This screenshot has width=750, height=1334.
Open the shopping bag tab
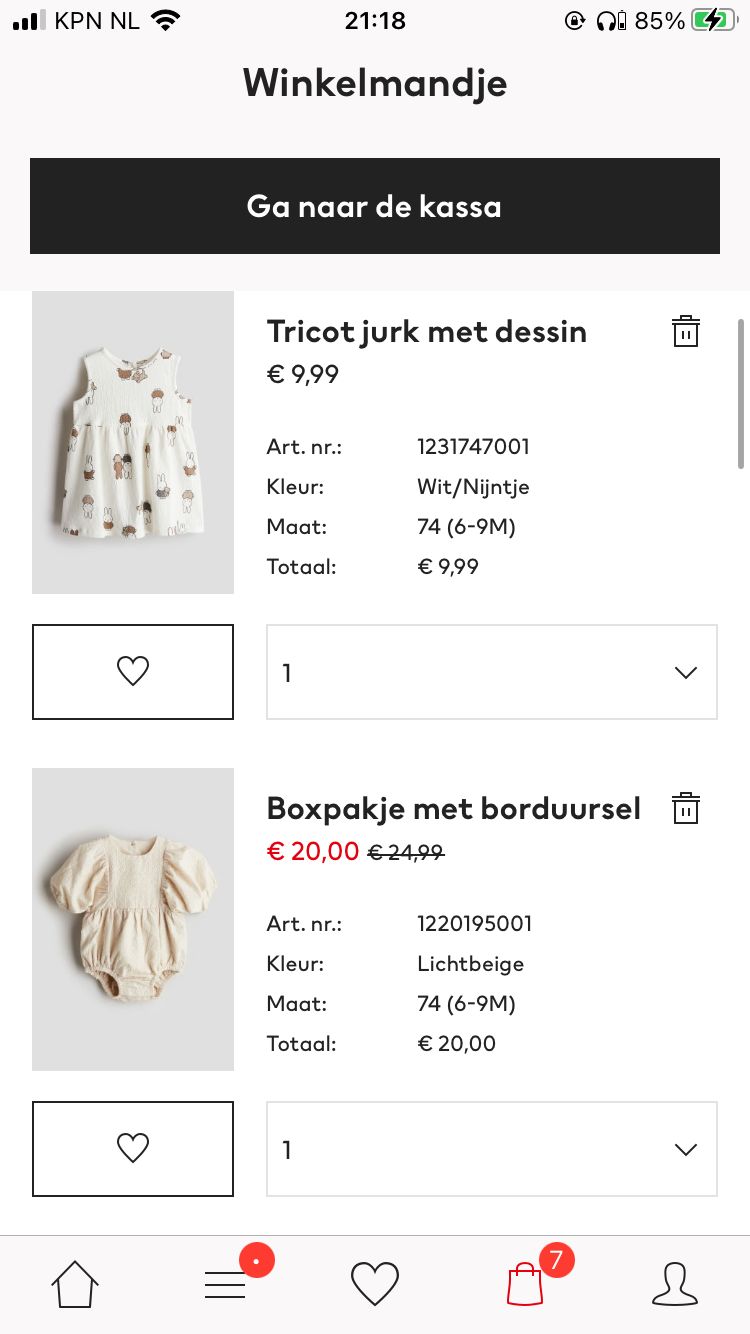pyautogui.click(x=525, y=1284)
